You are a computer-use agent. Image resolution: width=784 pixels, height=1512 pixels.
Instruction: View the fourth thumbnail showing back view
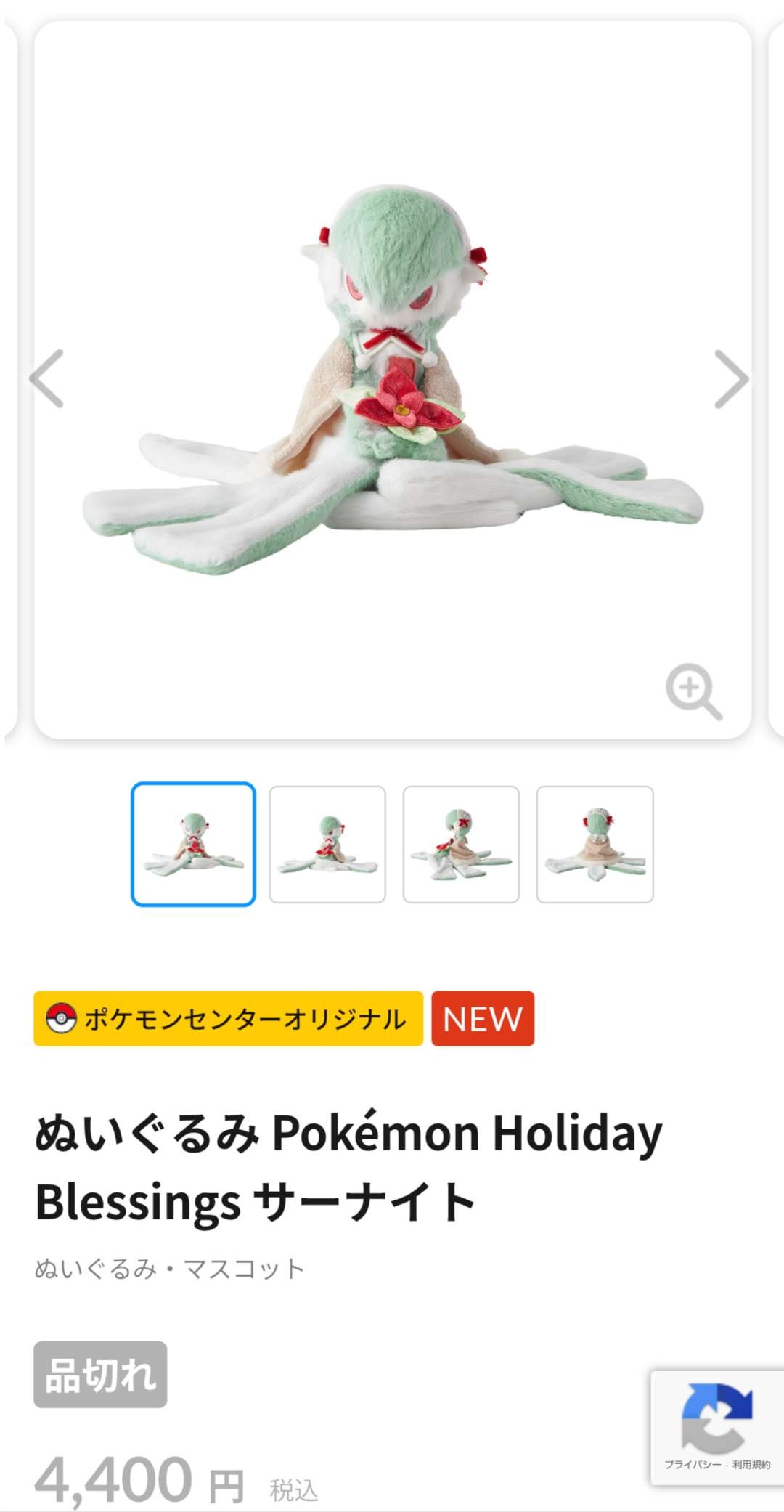point(595,844)
